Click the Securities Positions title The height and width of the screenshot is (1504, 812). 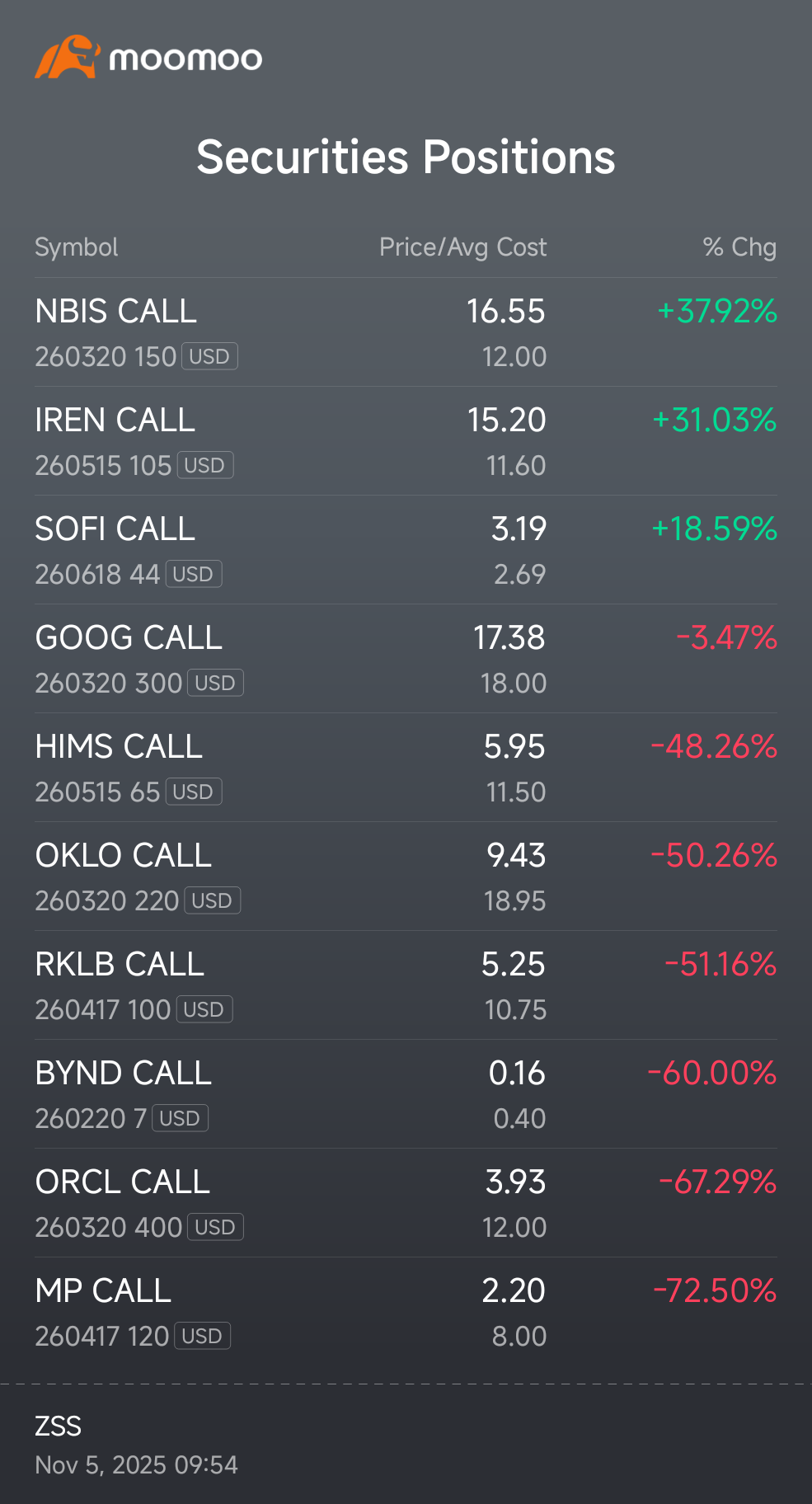pyautogui.click(x=405, y=157)
